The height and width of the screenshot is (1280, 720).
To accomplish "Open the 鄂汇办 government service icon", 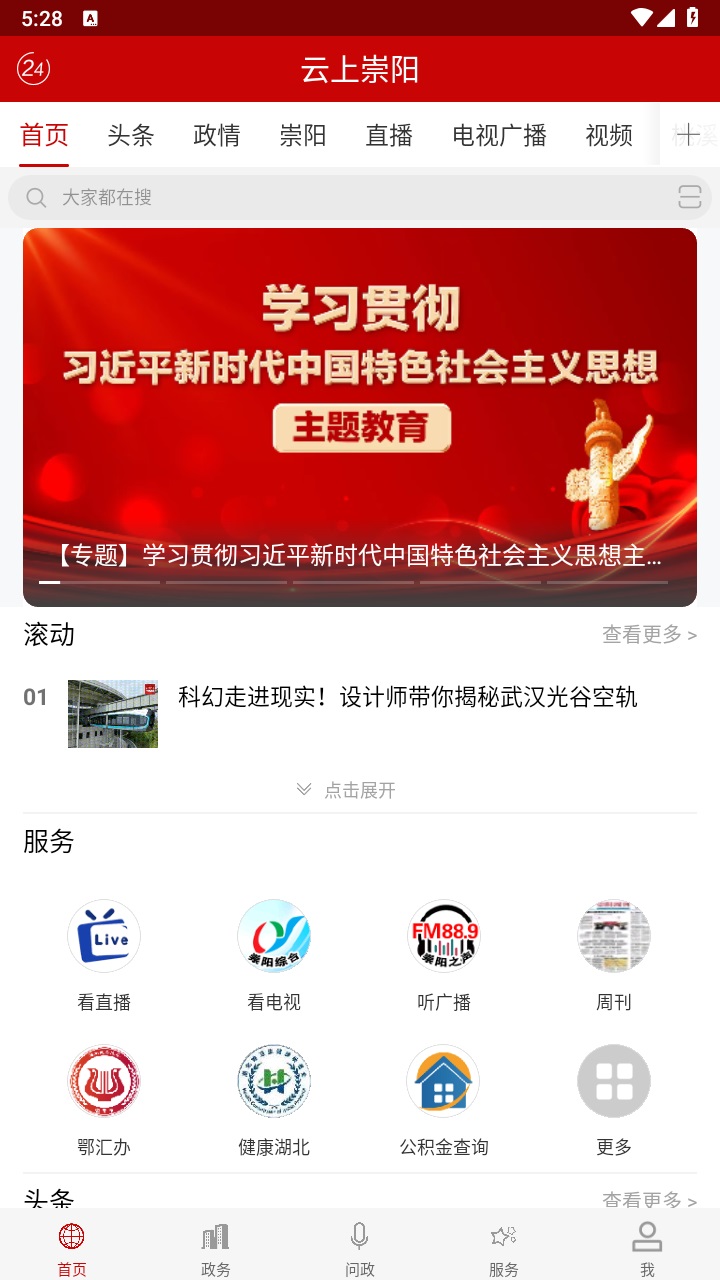I will [103, 1081].
